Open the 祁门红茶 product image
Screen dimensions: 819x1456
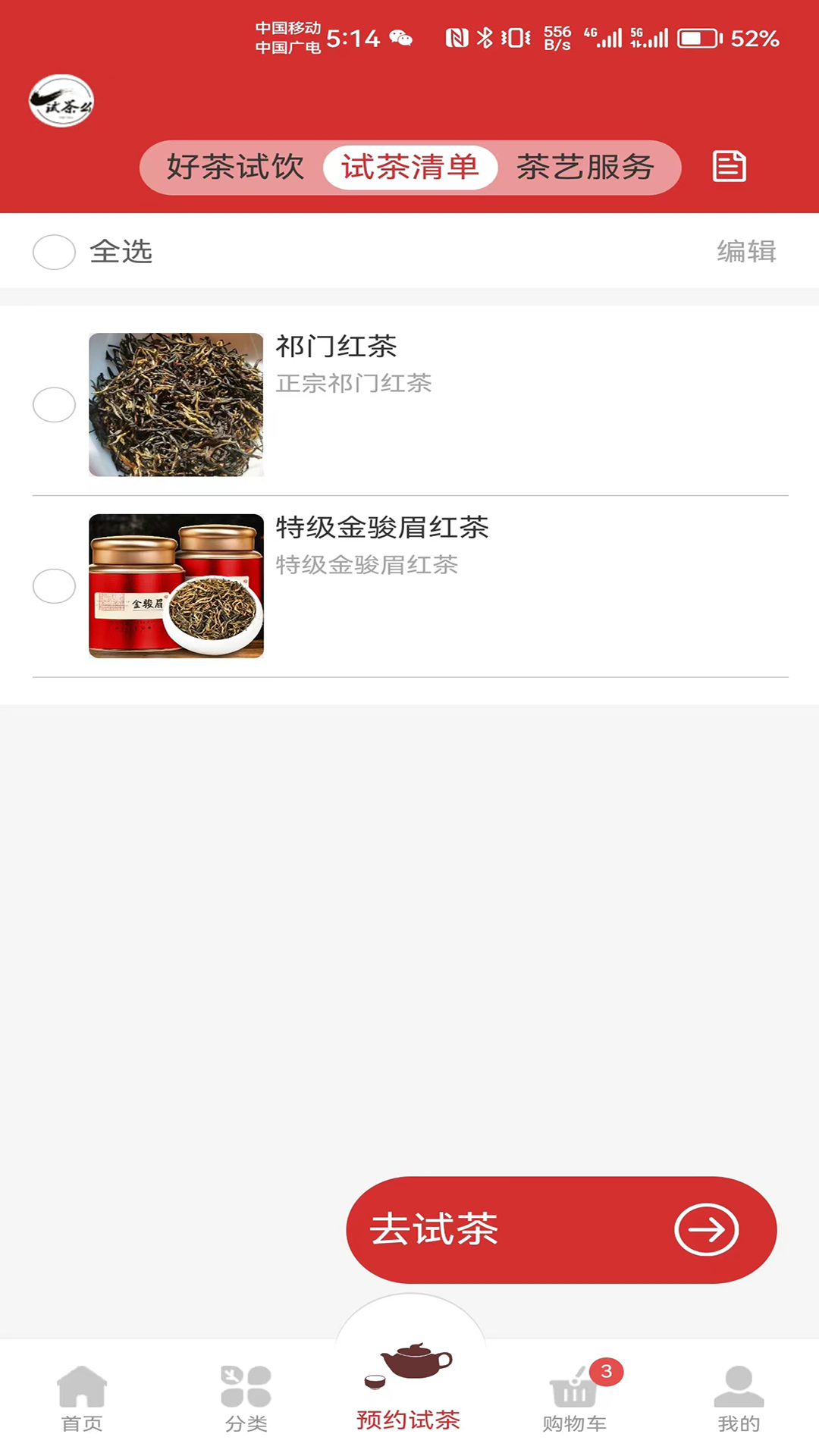point(176,404)
